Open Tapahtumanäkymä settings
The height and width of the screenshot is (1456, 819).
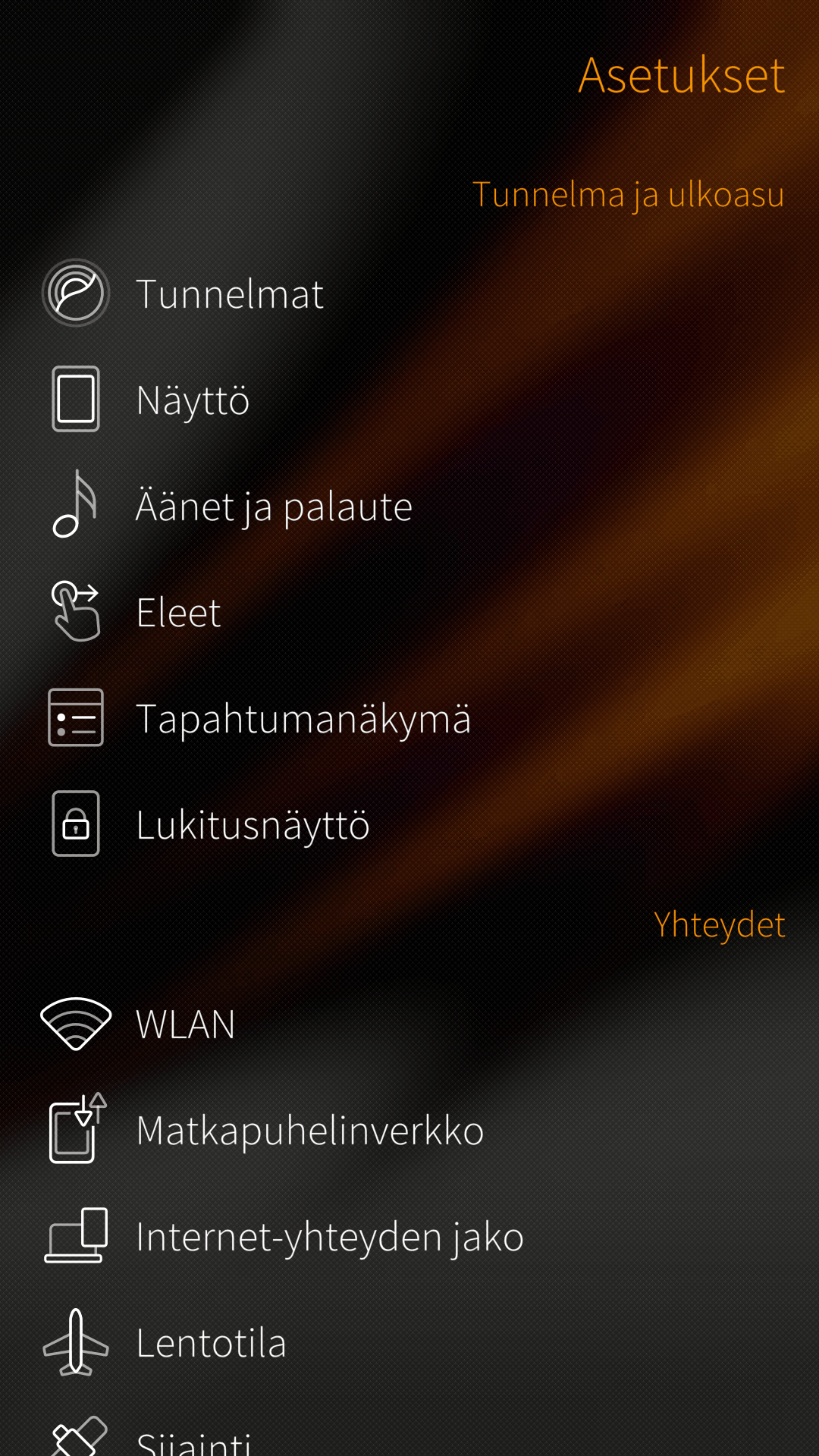pos(303,718)
